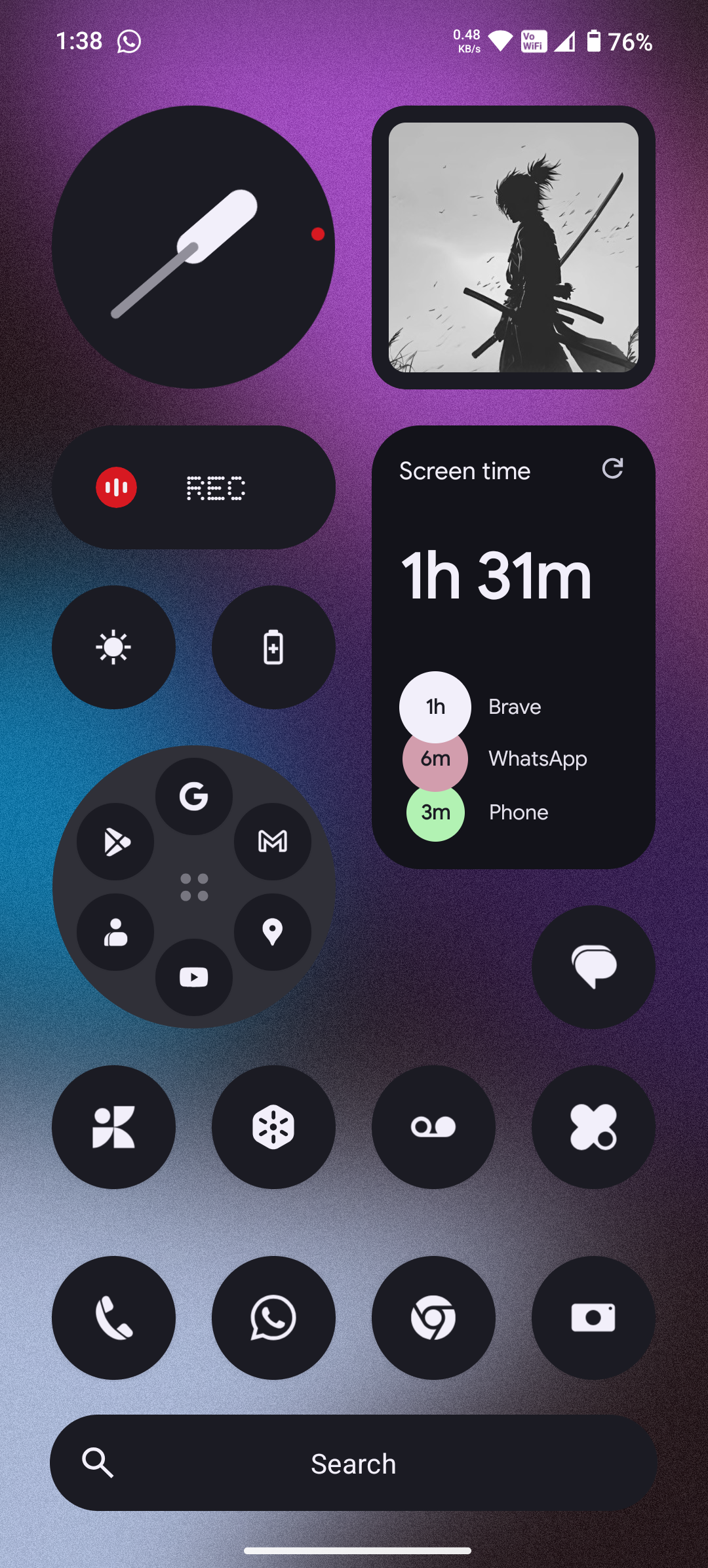708x1568 pixels.
Task: Open Maps from the circular folder
Action: [x=273, y=932]
